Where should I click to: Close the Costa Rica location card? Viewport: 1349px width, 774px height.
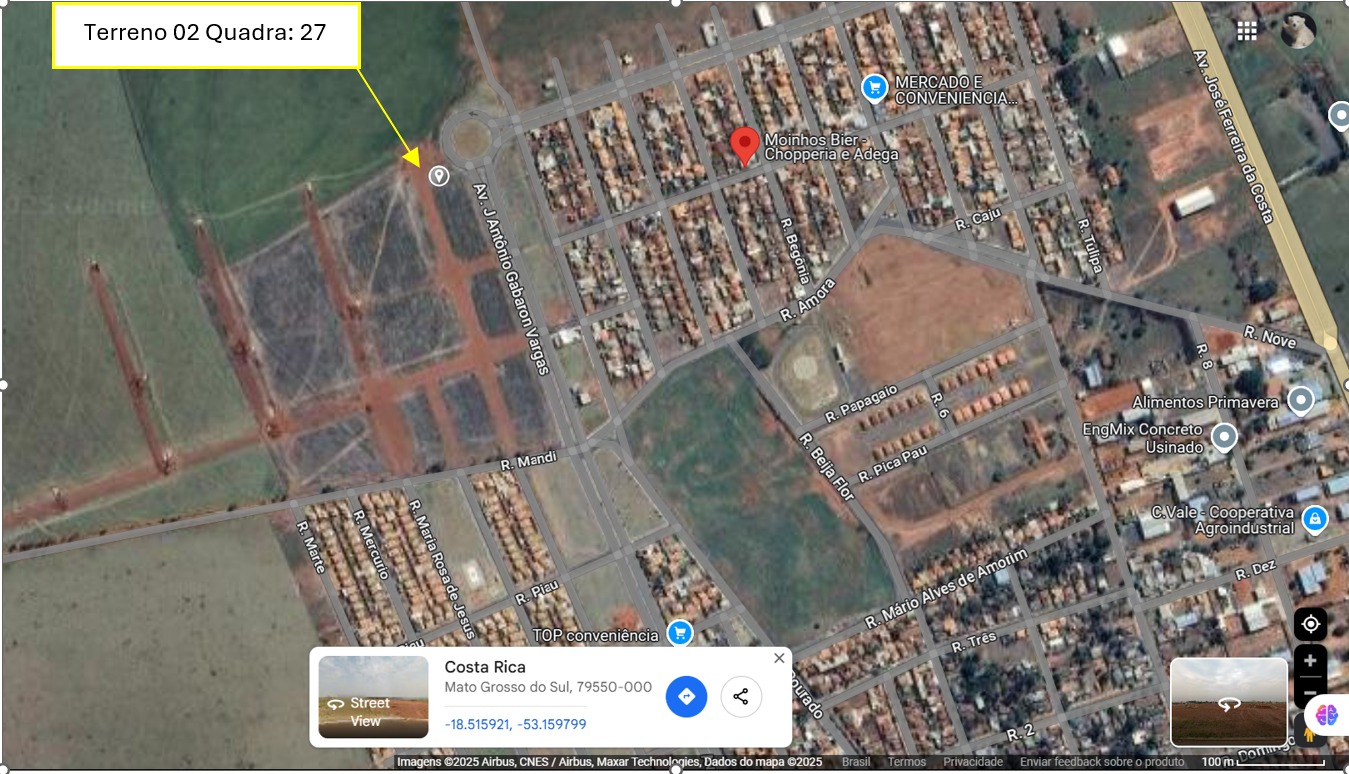[x=779, y=658]
